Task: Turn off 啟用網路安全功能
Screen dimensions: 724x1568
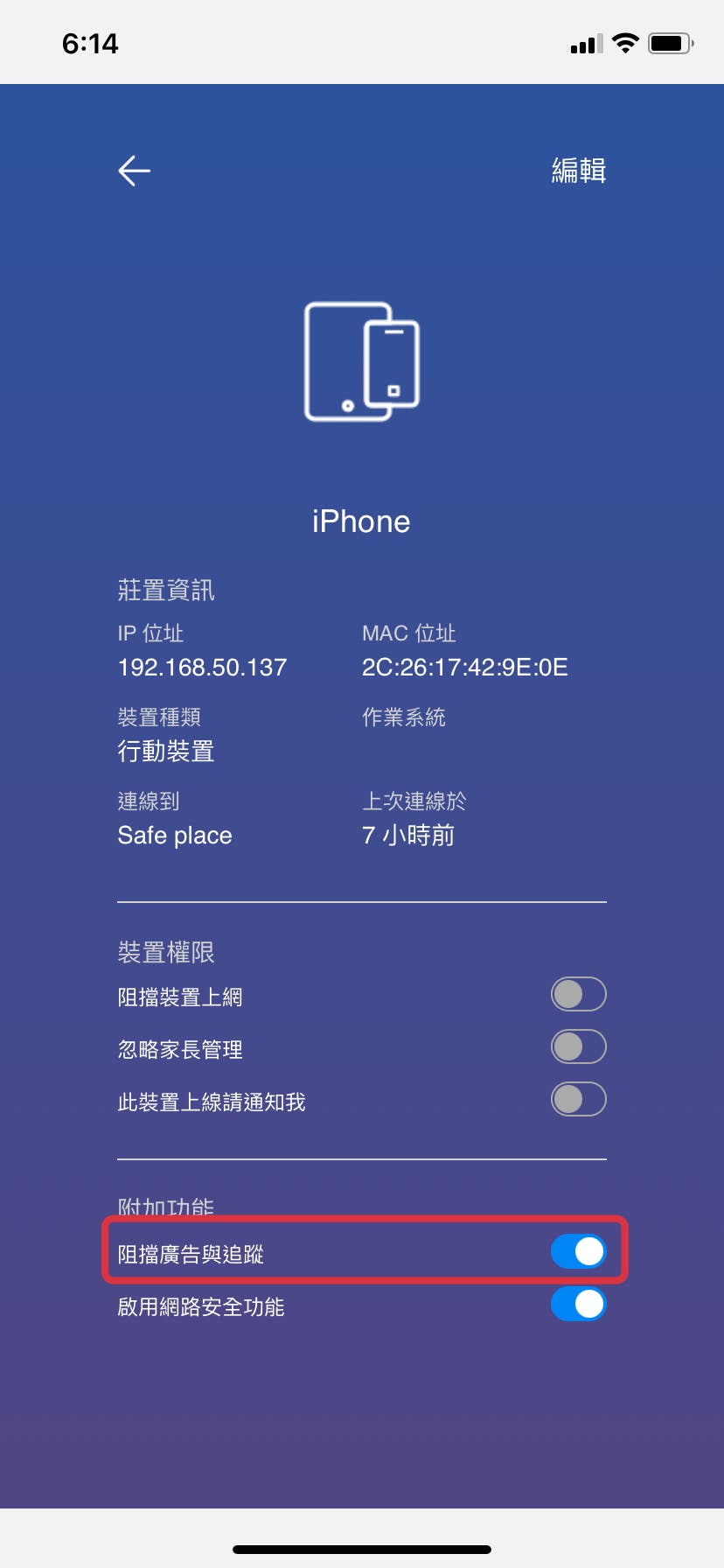Action: click(x=578, y=1304)
